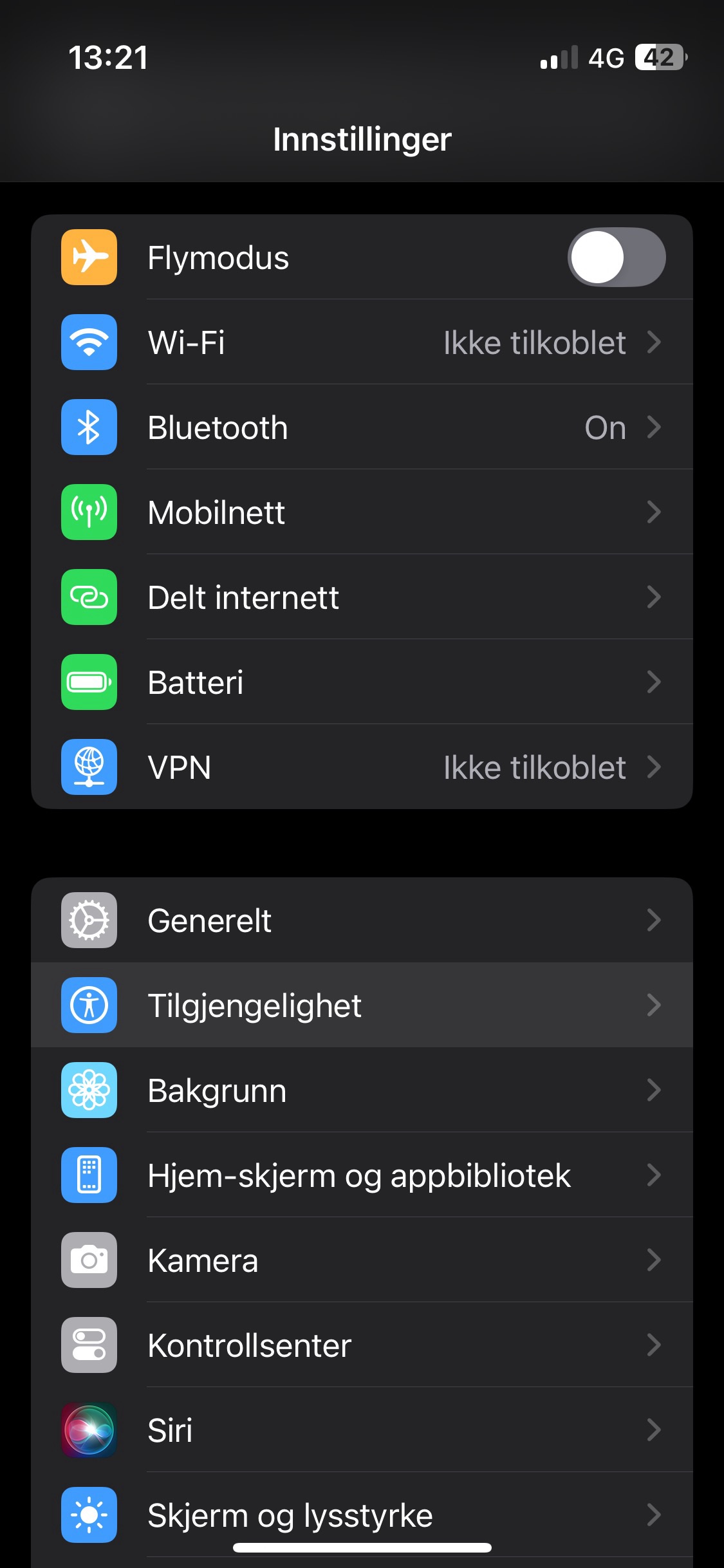Open Tilgjengelighet settings
724x1568 pixels.
pos(362,1005)
